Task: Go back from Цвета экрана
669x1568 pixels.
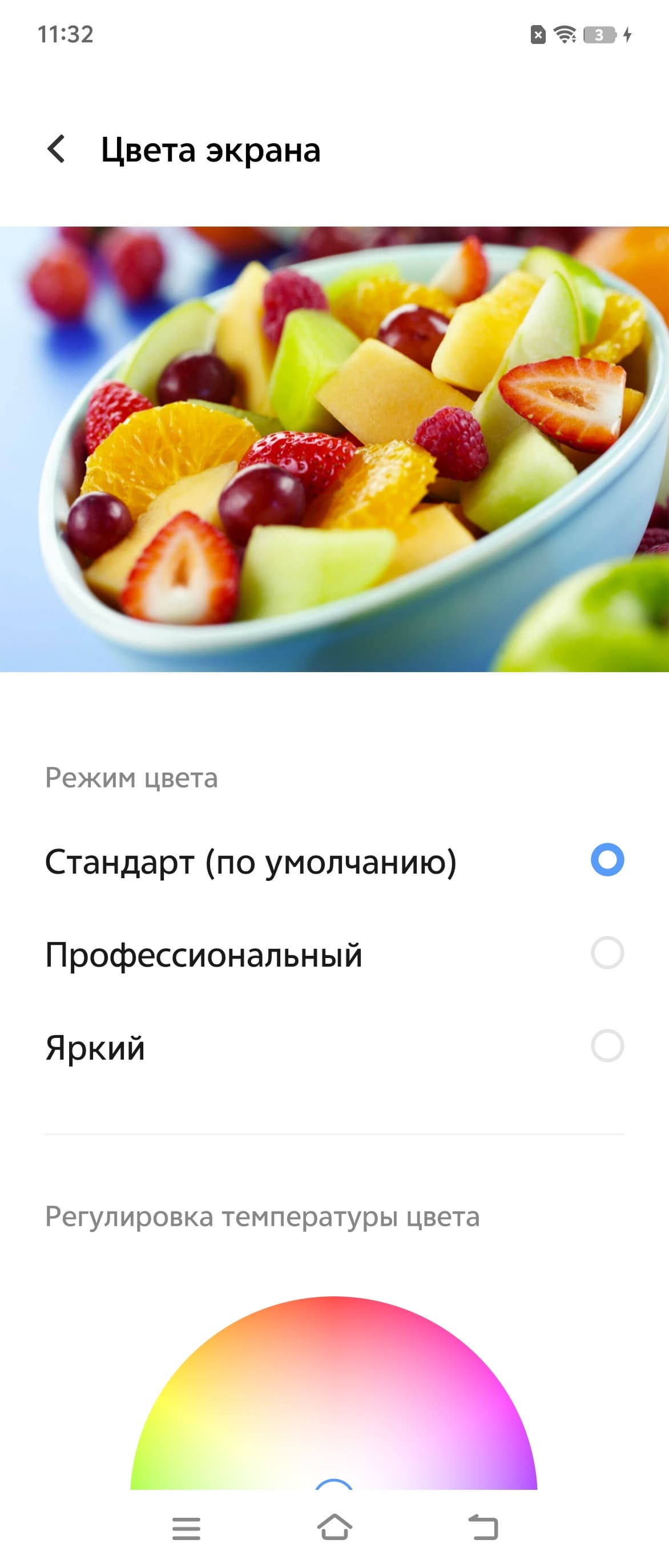Action: pyautogui.click(x=56, y=149)
